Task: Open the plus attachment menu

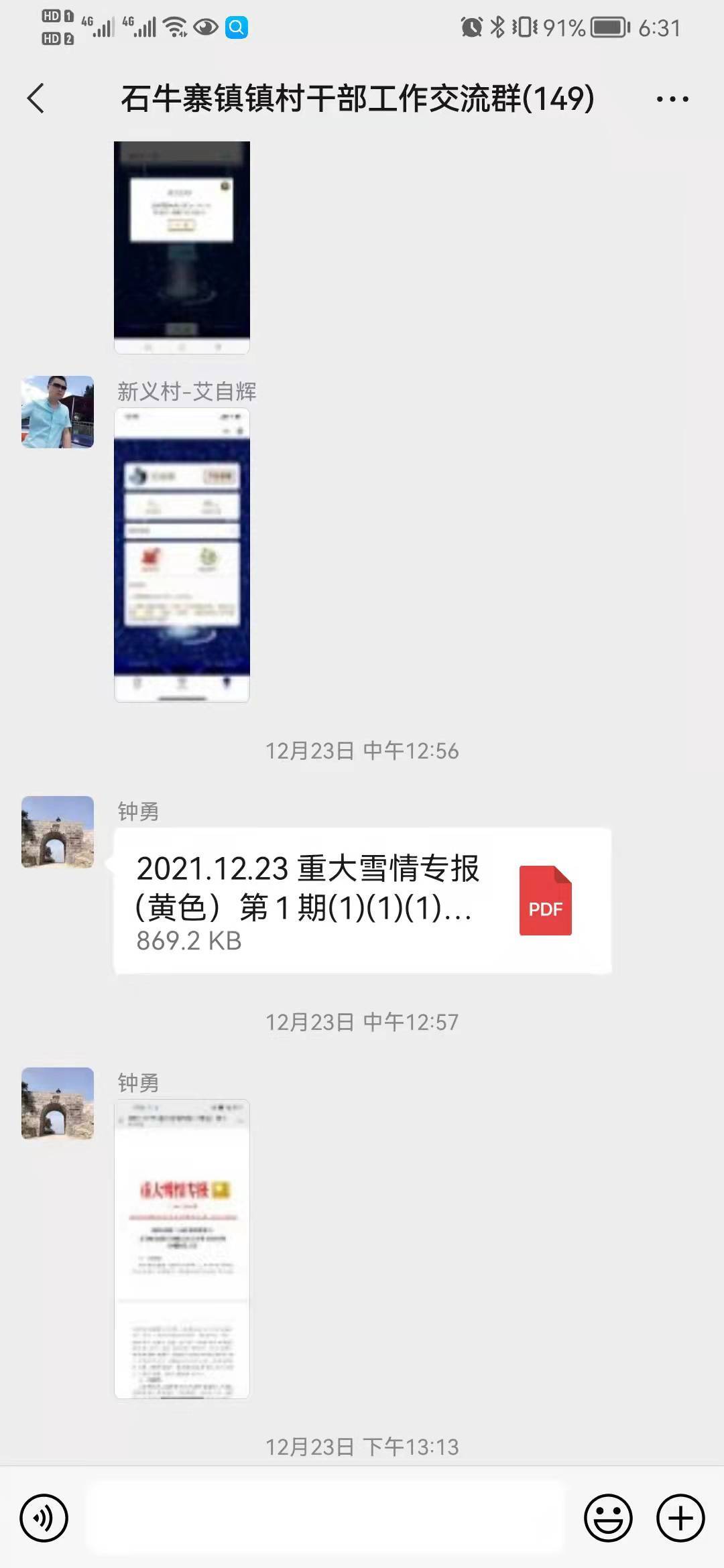Action: (x=680, y=1518)
